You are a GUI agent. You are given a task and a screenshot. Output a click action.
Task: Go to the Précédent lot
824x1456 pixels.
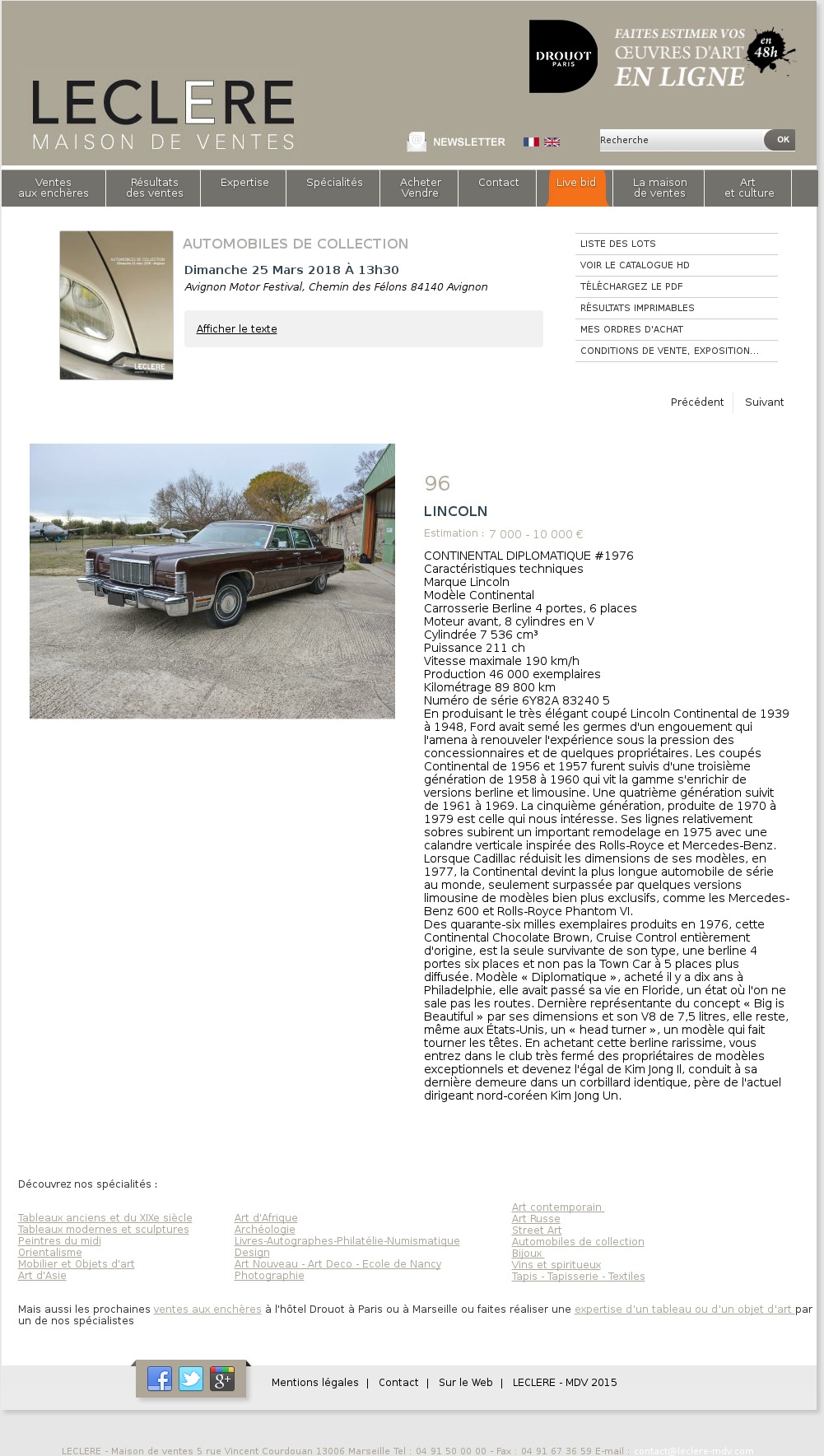pos(696,402)
